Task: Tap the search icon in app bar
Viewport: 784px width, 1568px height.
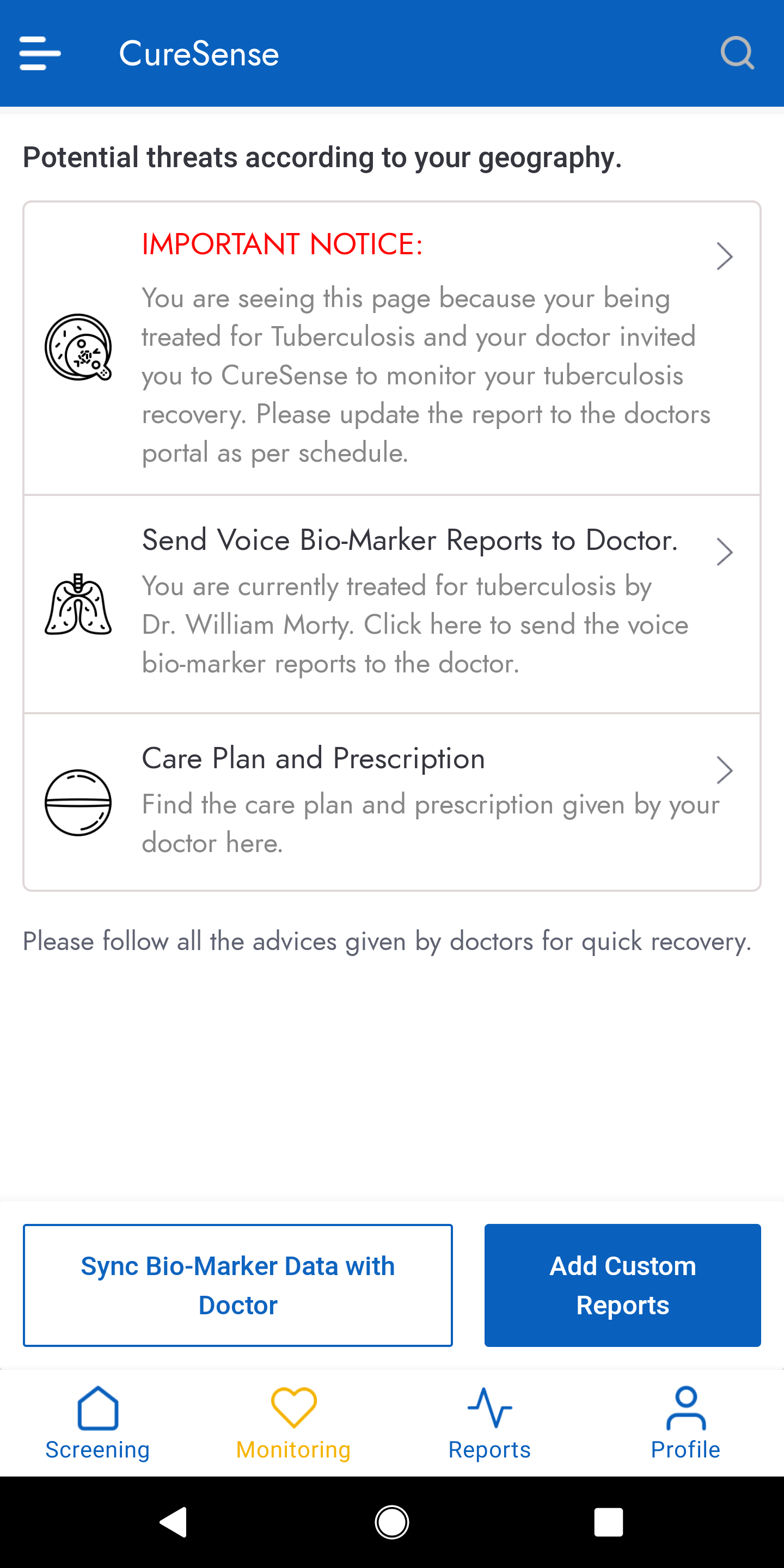Action: (x=738, y=53)
